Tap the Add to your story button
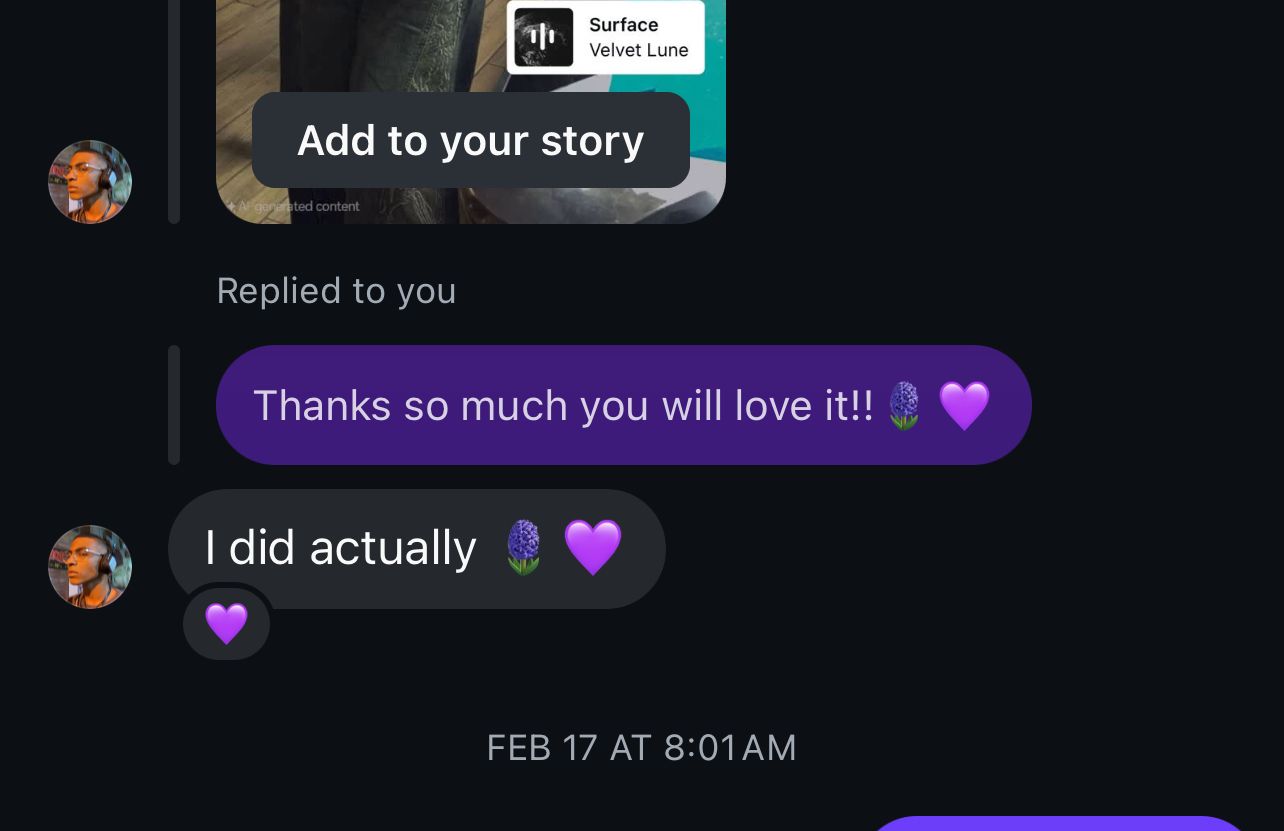The width and height of the screenshot is (1284, 831). [x=470, y=140]
